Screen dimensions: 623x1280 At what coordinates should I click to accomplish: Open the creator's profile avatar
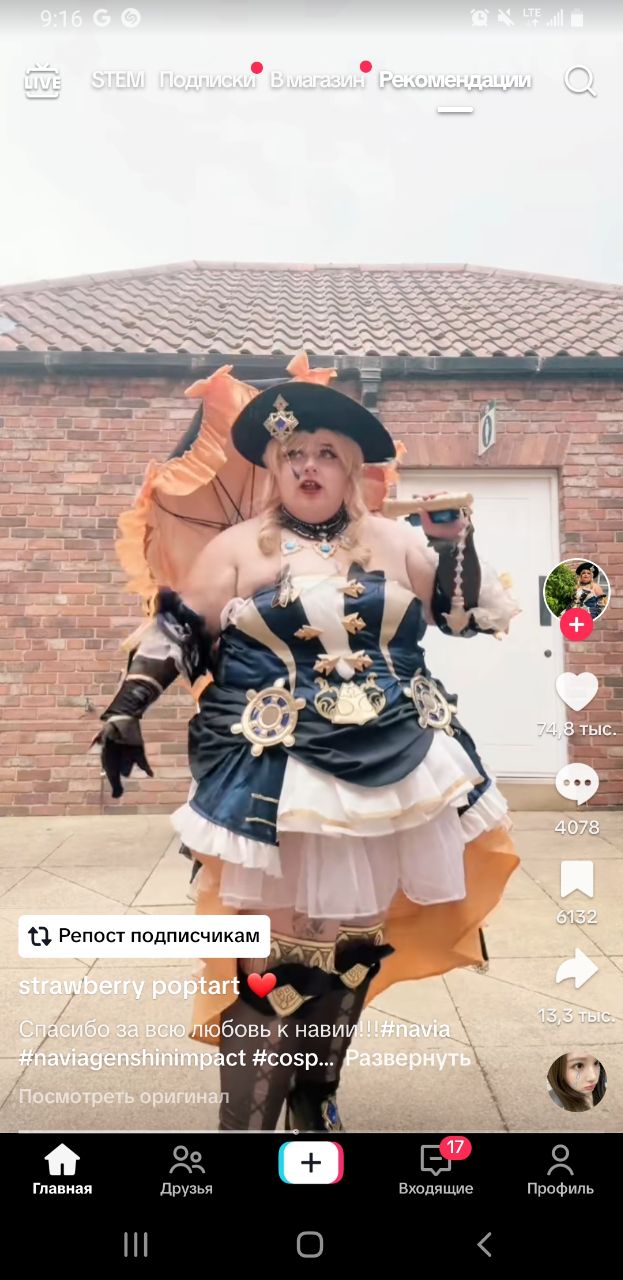tap(576, 590)
